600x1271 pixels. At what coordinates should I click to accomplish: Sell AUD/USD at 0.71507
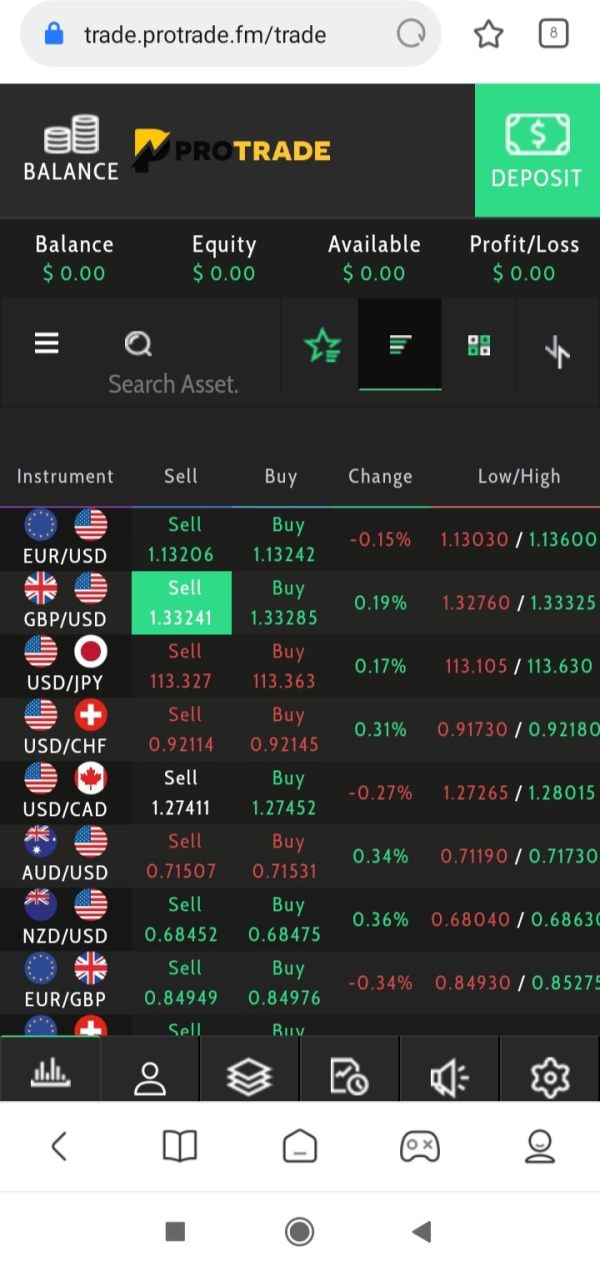182,856
